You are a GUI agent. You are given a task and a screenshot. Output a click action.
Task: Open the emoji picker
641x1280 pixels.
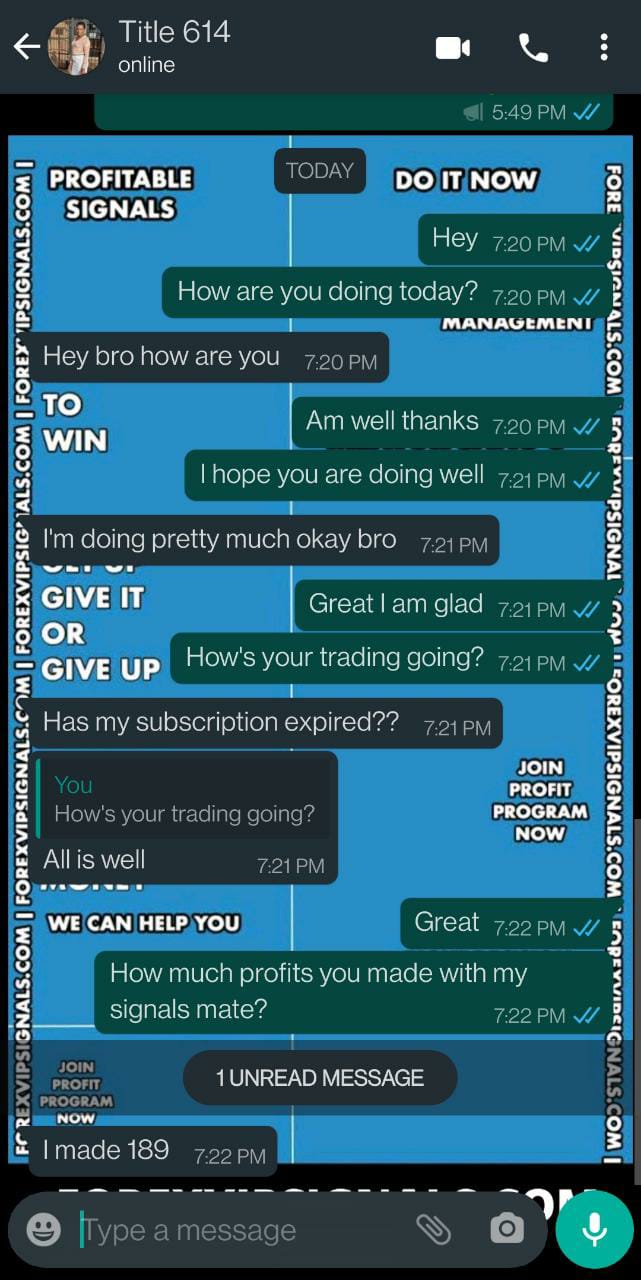click(x=43, y=1229)
